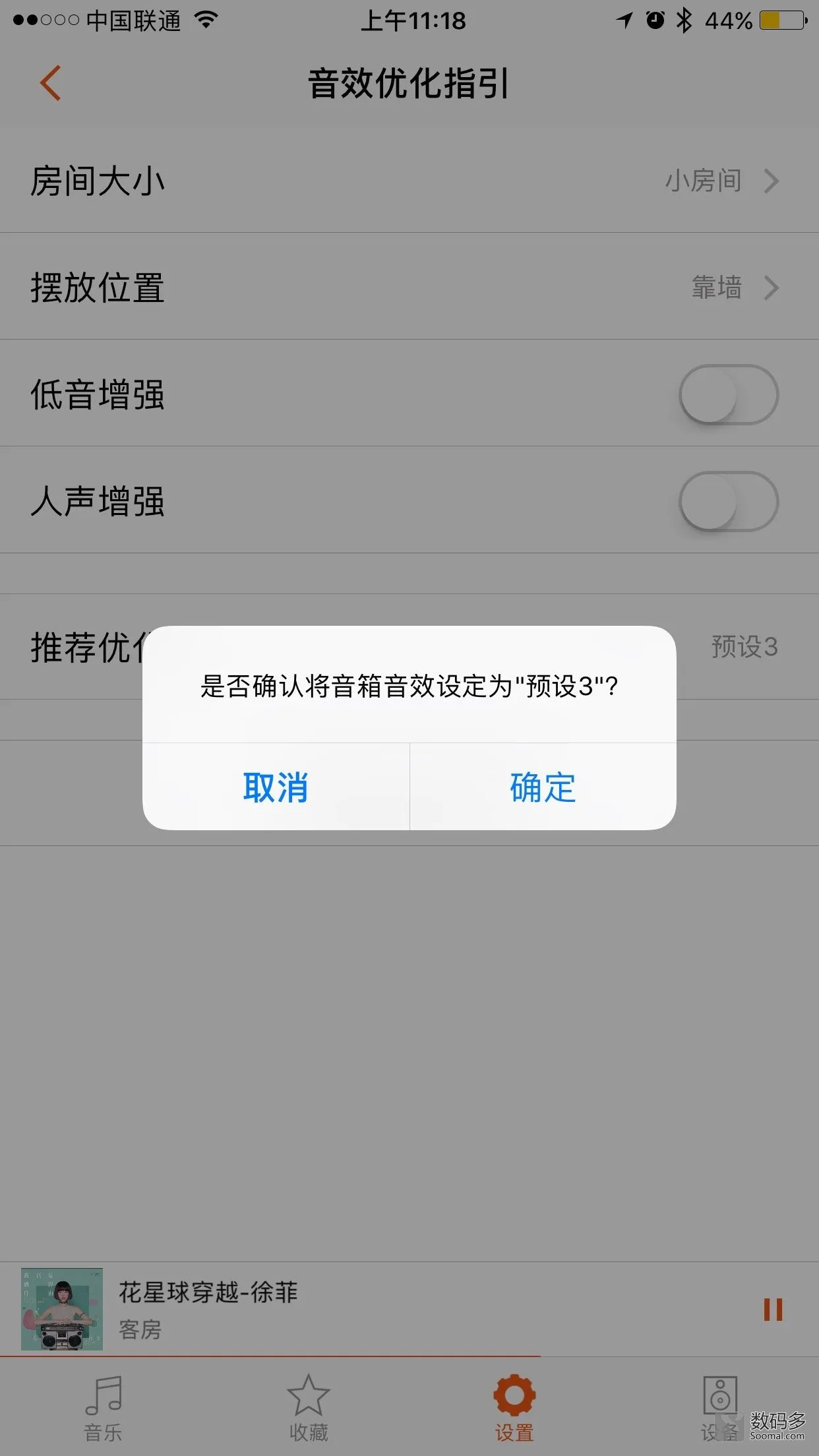Tap 取消 to cancel the dialog
Image resolution: width=819 pixels, height=1456 pixels.
276,787
